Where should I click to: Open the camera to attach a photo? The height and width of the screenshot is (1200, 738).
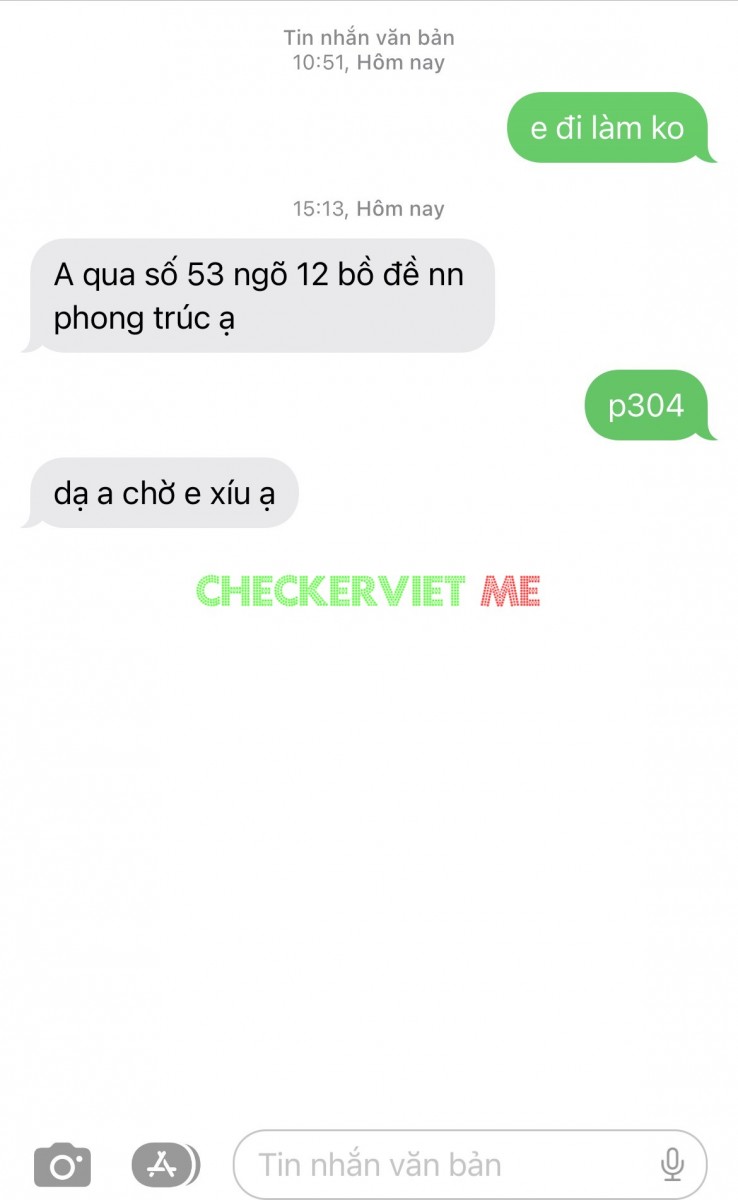click(62, 1165)
